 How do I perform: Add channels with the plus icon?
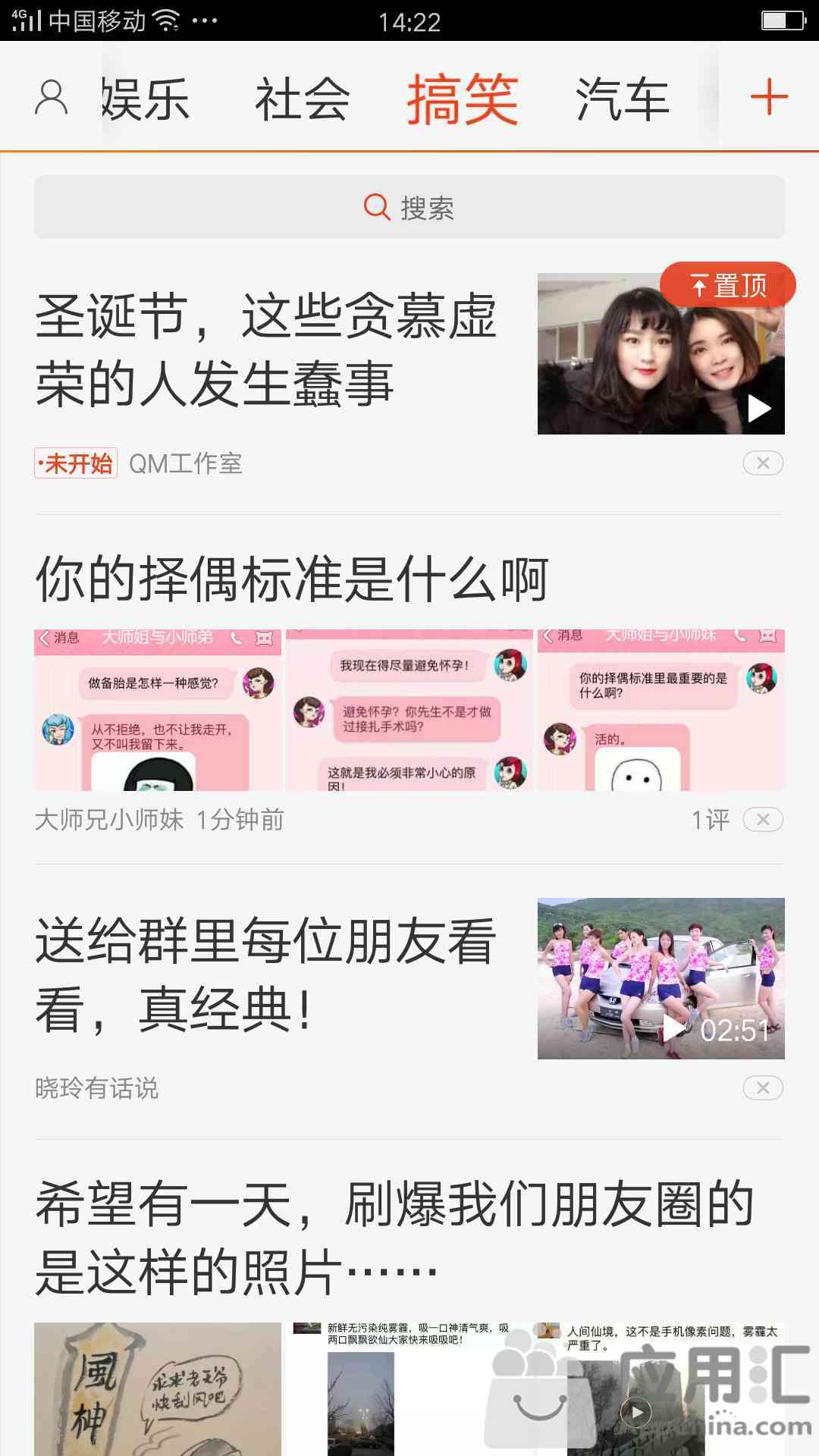click(769, 98)
